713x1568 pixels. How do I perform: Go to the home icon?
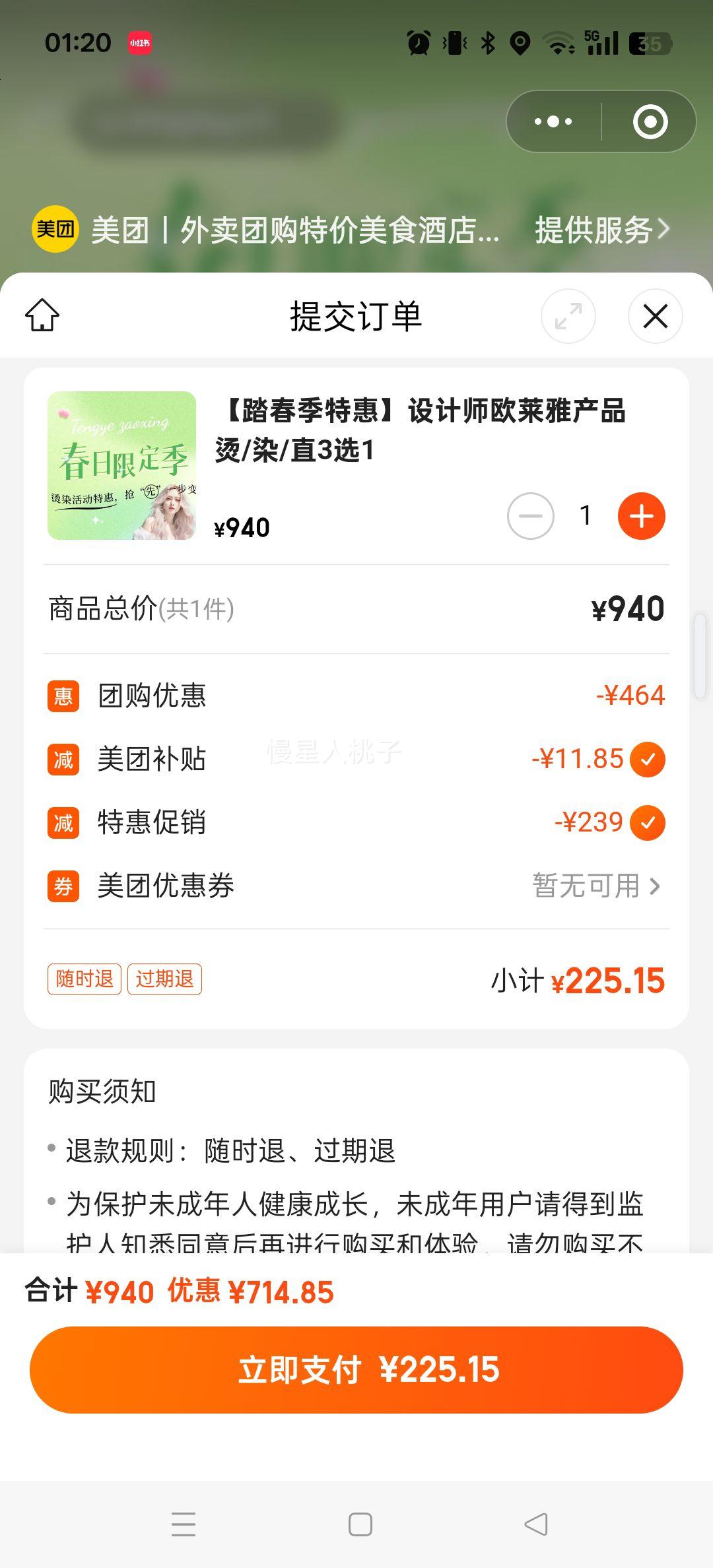click(42, 315)
